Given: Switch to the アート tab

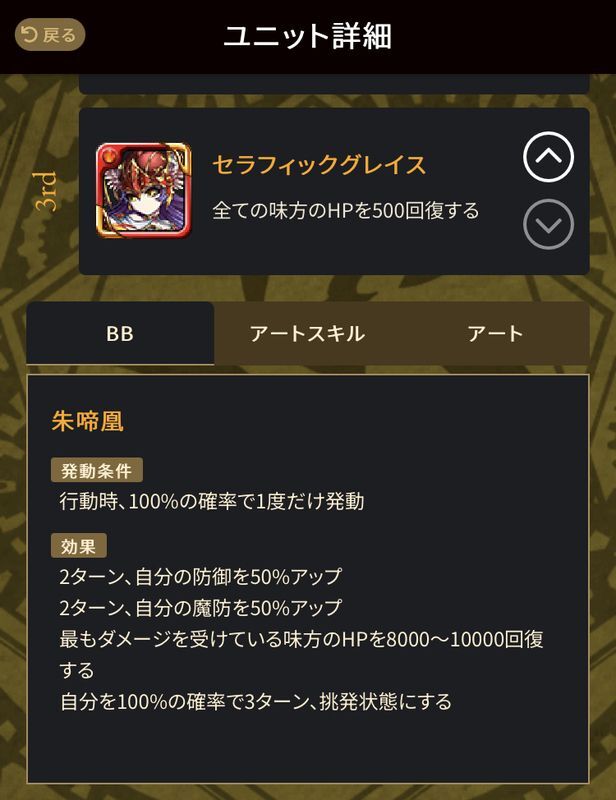Looking at the screenshot, I should (x=495, y=334).
